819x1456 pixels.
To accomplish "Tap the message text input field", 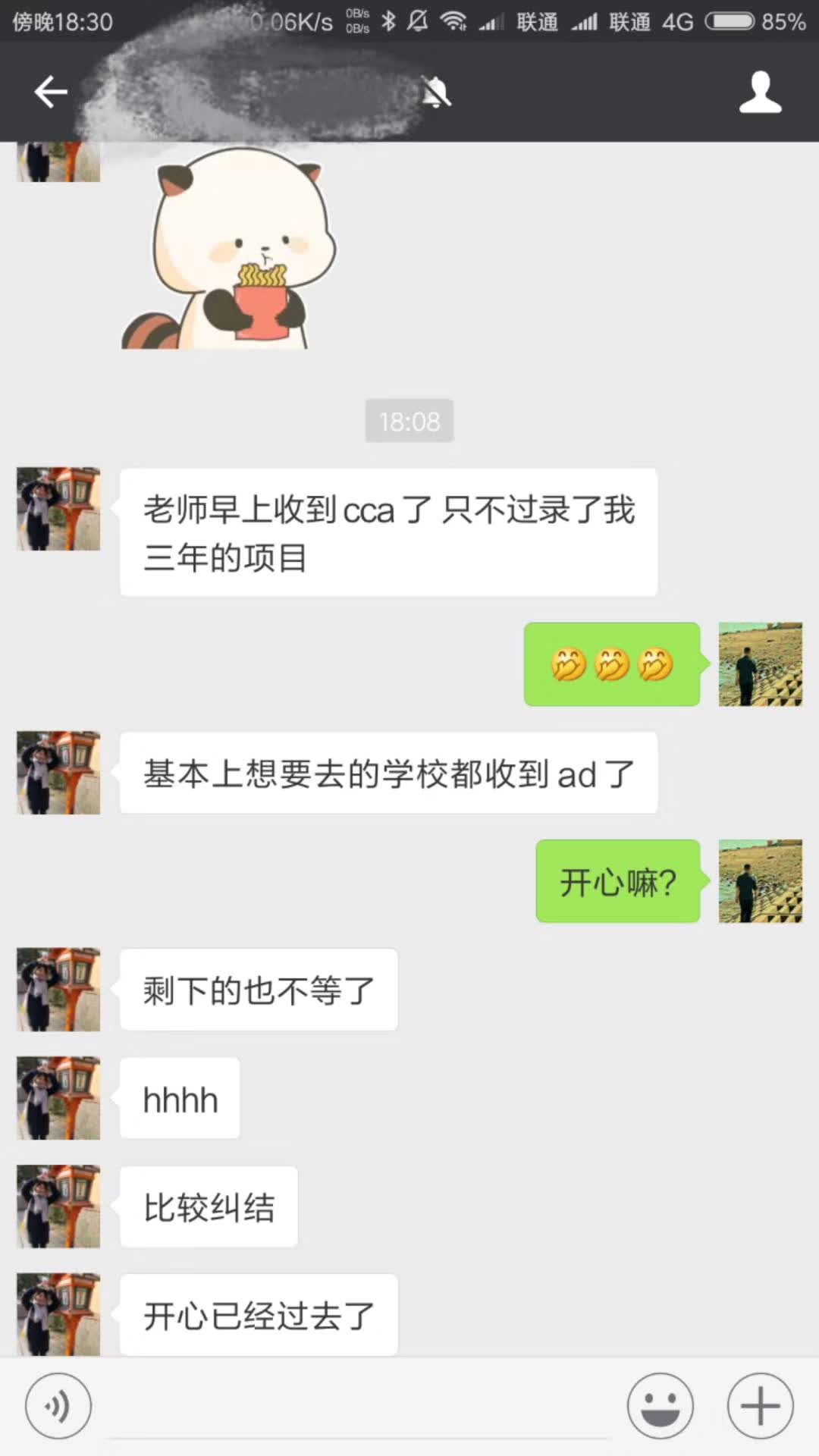I will click(x=360, y=1407).
